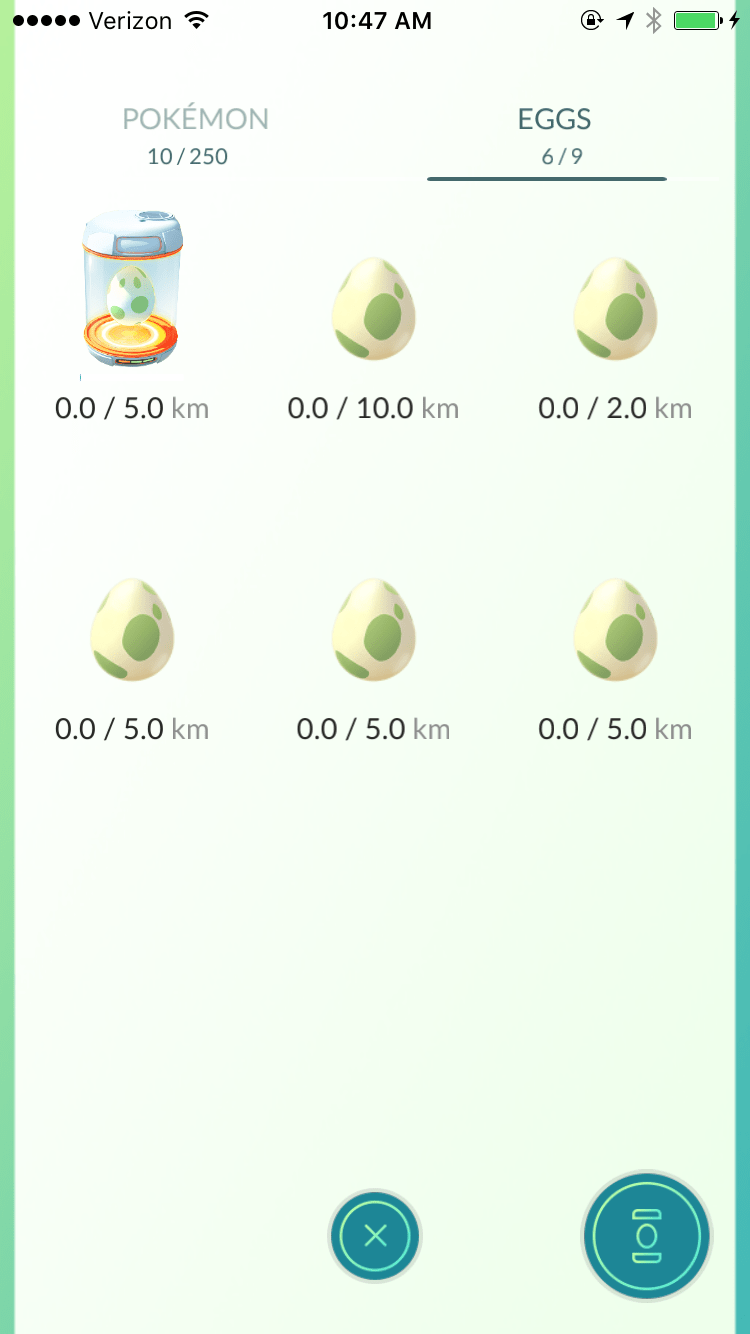This screenshot has height=1334, width=750.
Task: Select the Eggs tab
Action: pos(554,135)
